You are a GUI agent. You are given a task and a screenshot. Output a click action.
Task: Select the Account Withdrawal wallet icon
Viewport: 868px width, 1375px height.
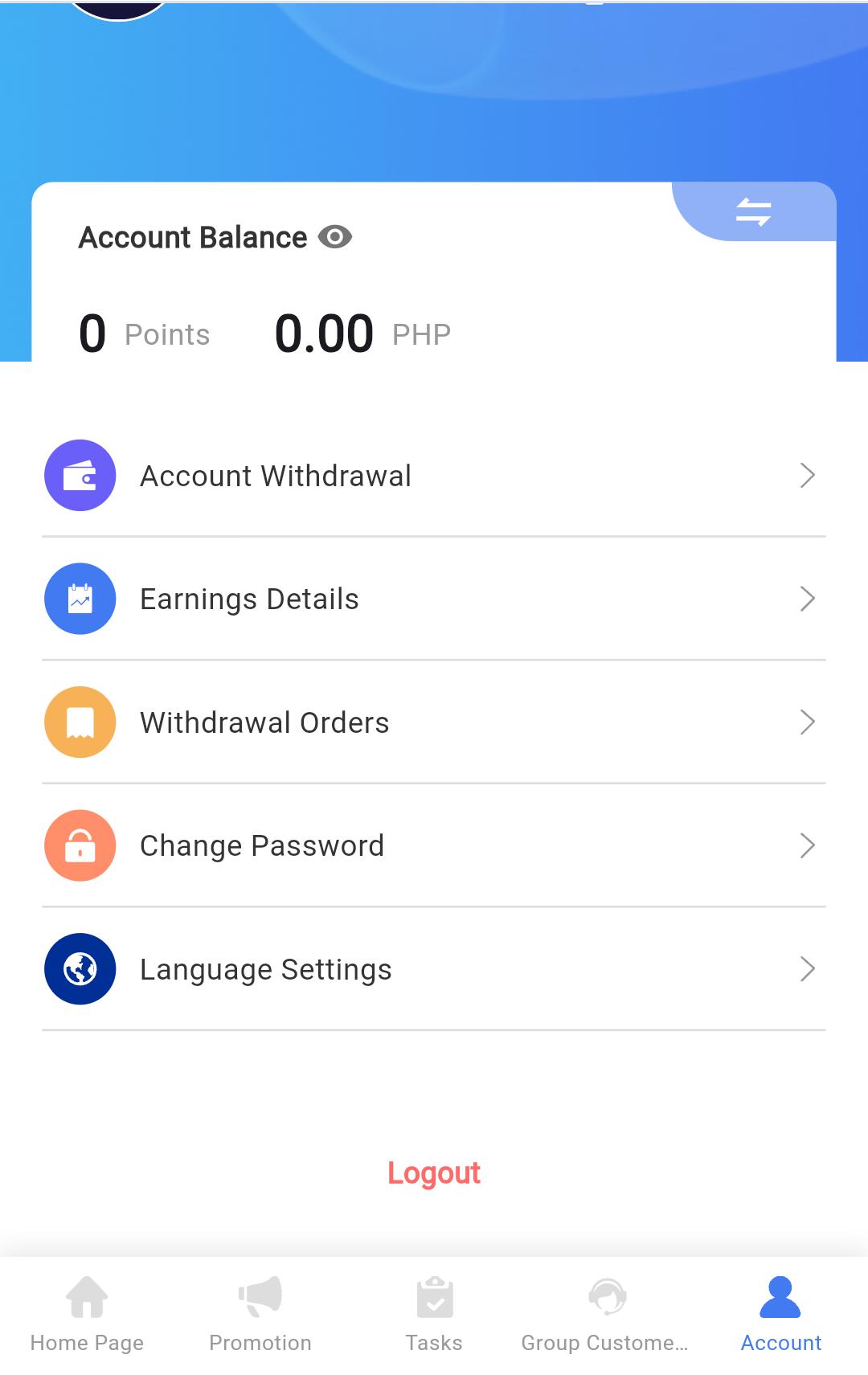pyautogui.click(x=80, y=475)
